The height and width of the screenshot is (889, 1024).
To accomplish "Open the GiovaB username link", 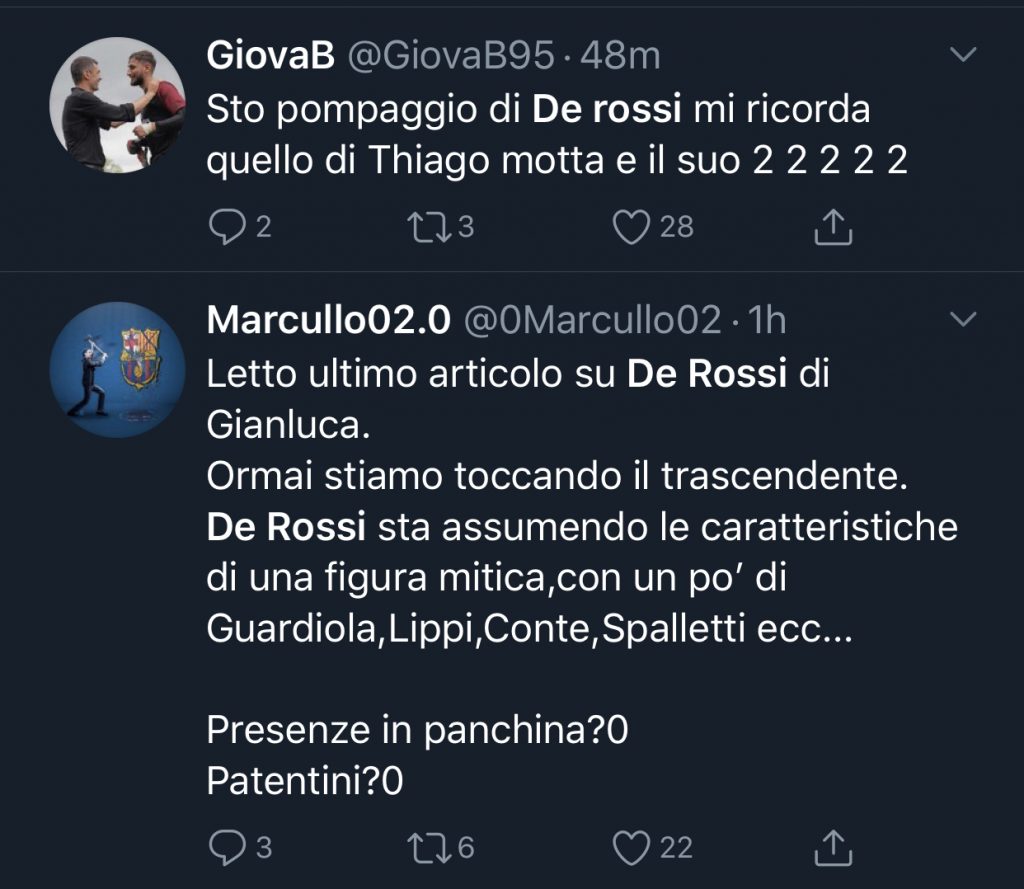I will 270,56.
